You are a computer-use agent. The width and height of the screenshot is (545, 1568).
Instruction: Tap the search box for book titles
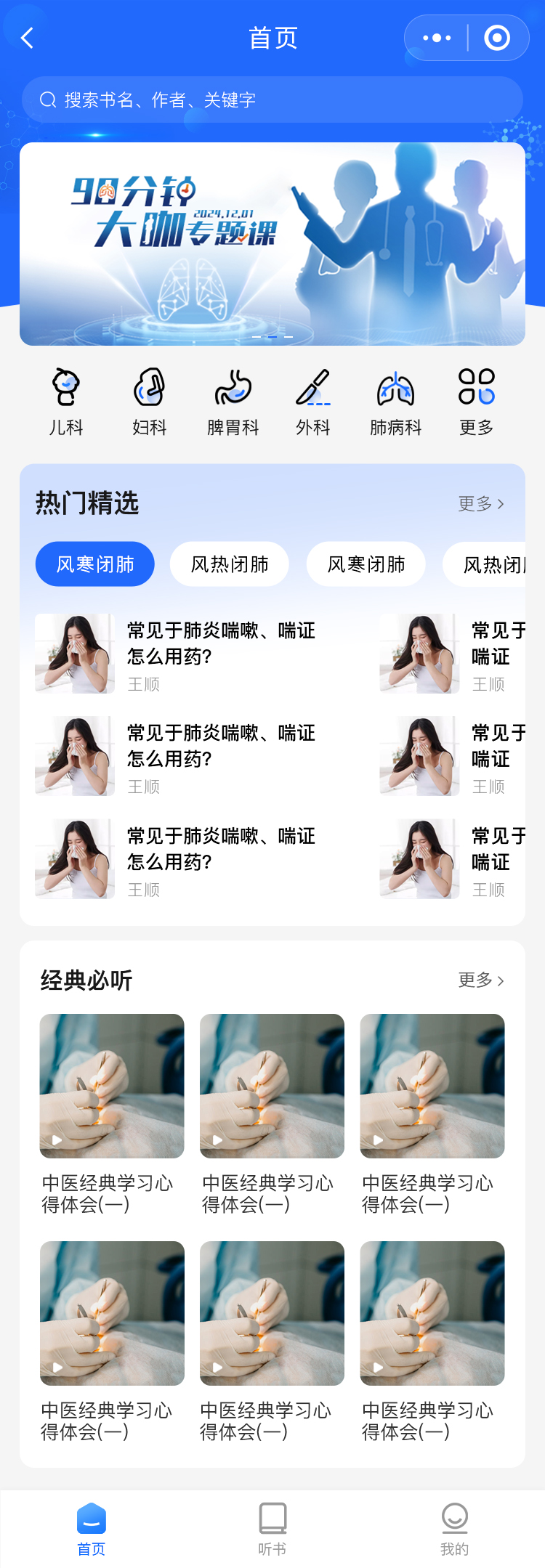point(272,99)
